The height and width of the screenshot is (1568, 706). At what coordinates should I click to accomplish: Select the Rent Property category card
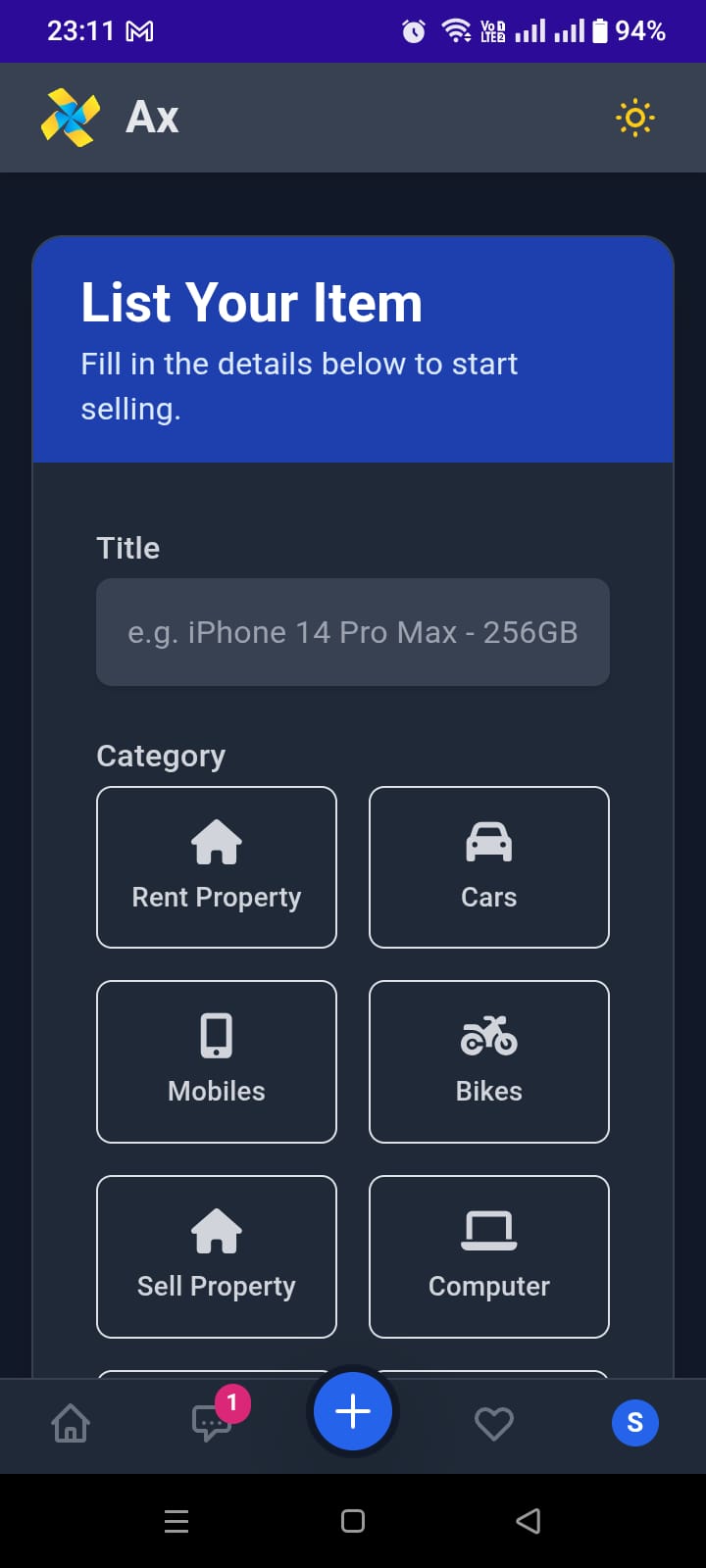pyautogui.click(x=216, y=866)
